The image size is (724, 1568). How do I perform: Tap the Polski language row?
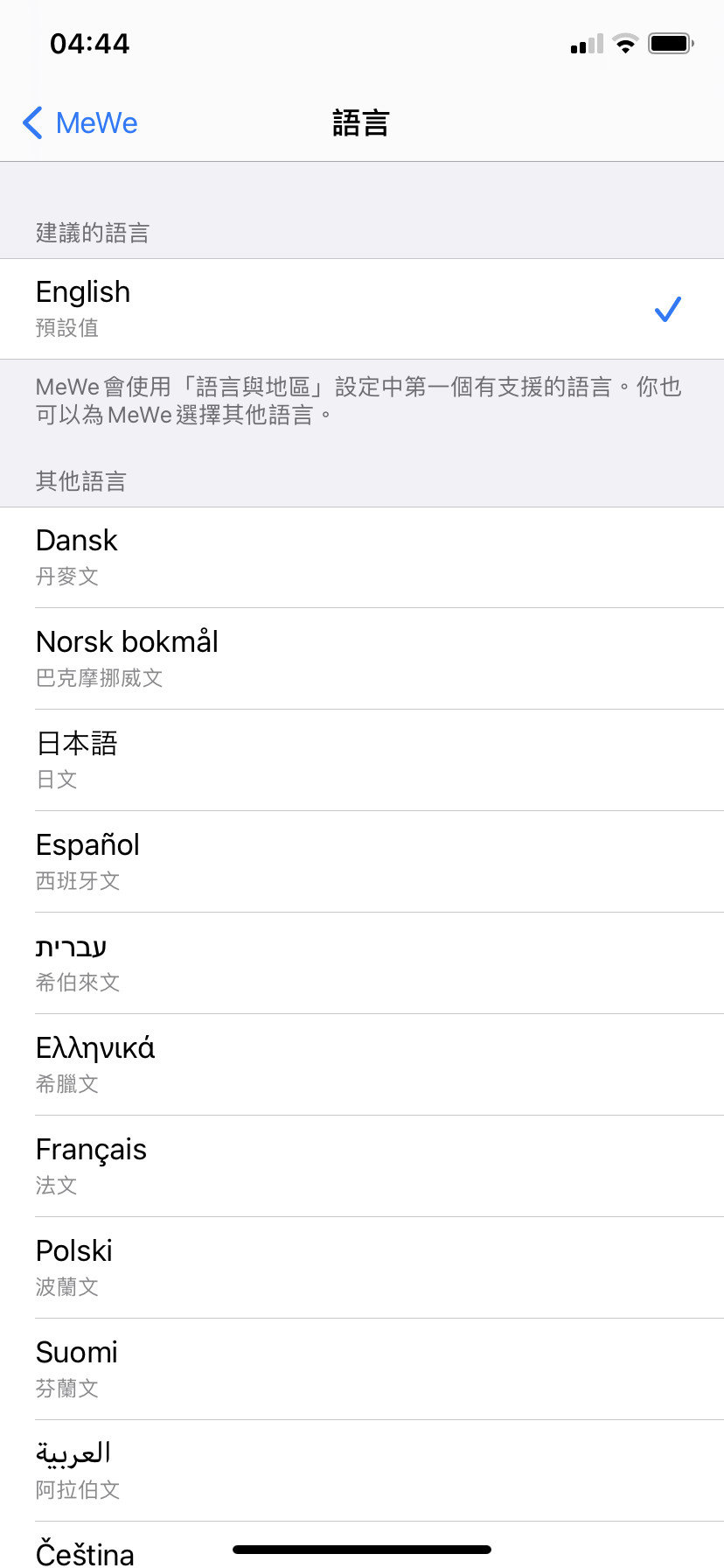362,1268
